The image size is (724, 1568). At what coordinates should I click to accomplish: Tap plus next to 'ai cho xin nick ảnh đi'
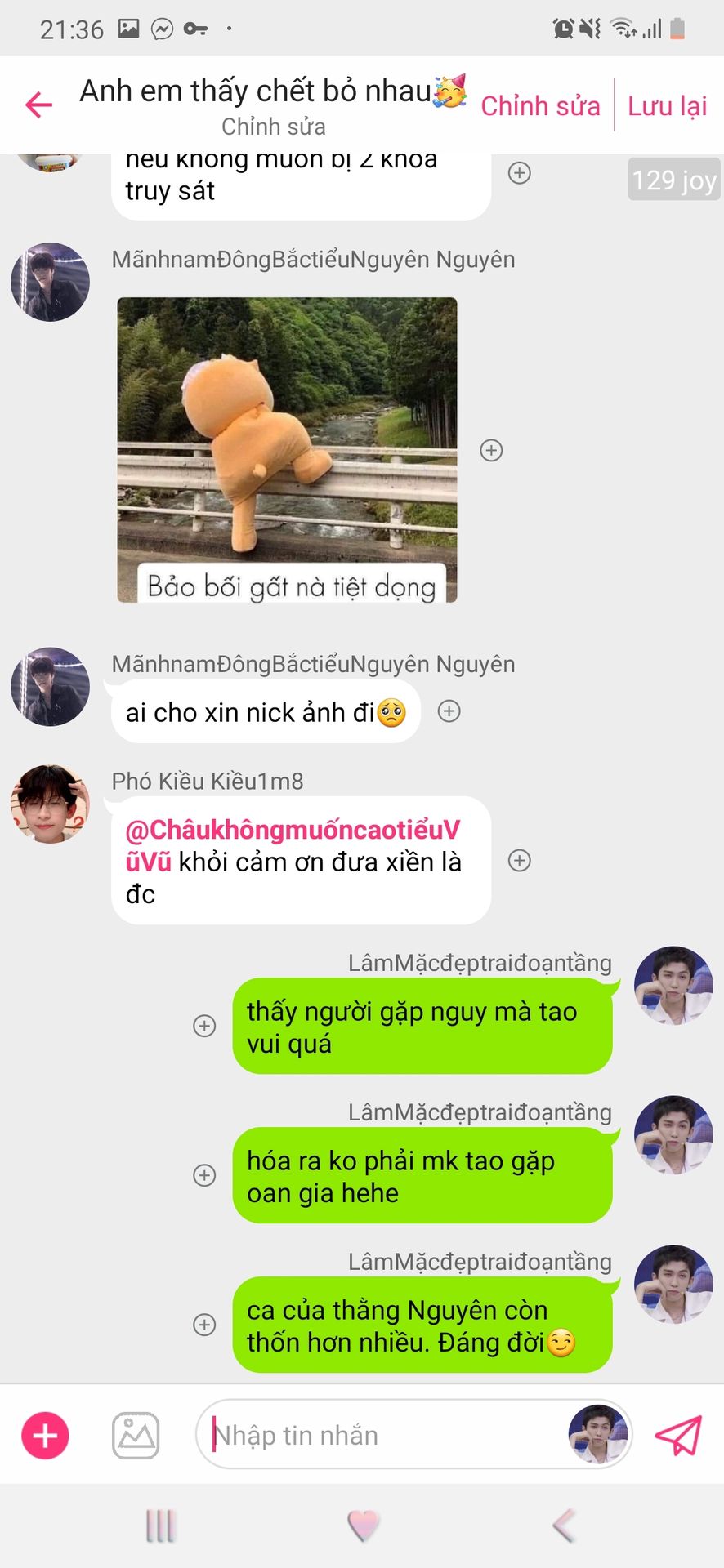pos(449,711)
